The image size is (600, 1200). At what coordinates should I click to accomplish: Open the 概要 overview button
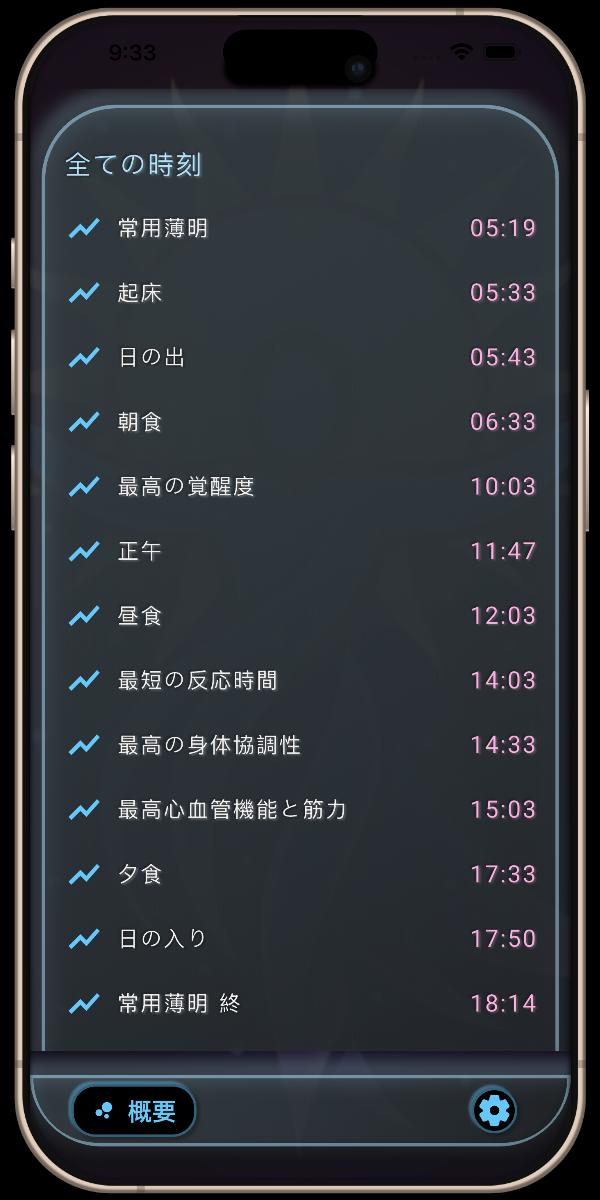click(134, 1110)
